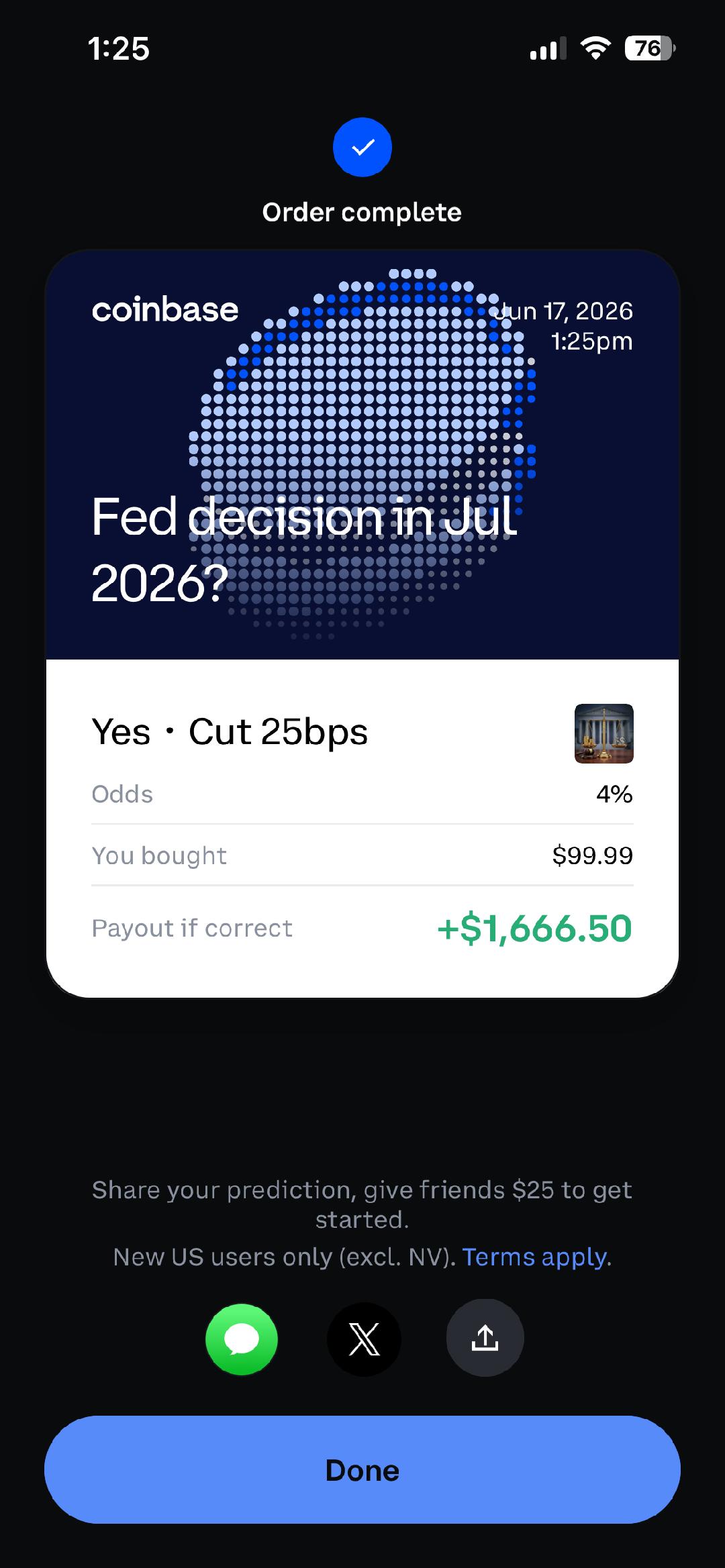Share prediction via Messages icon
This screenshot has width=725, height=1568.
pos(242,1339)
